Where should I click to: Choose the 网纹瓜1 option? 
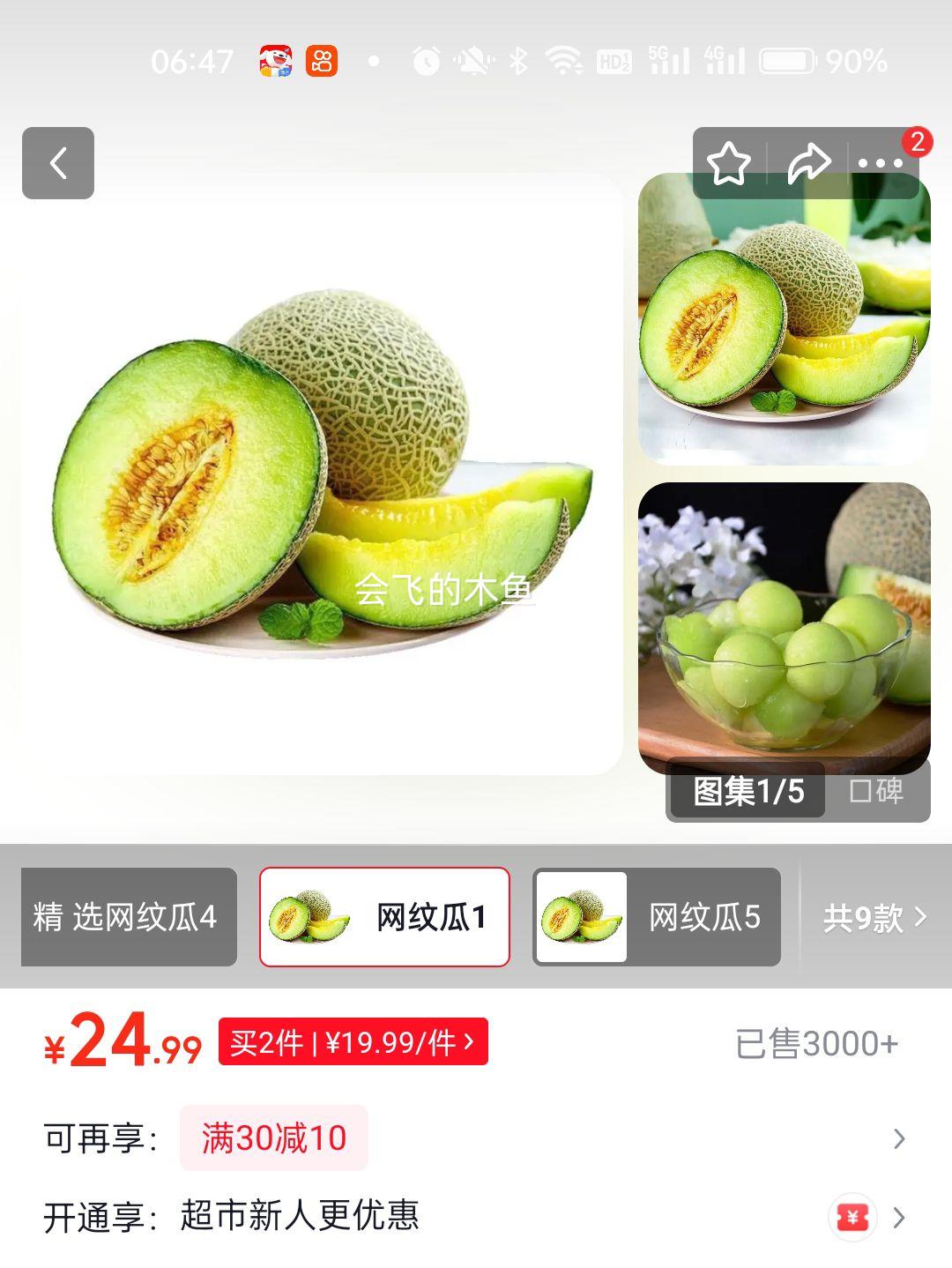(x=384, y=917)
